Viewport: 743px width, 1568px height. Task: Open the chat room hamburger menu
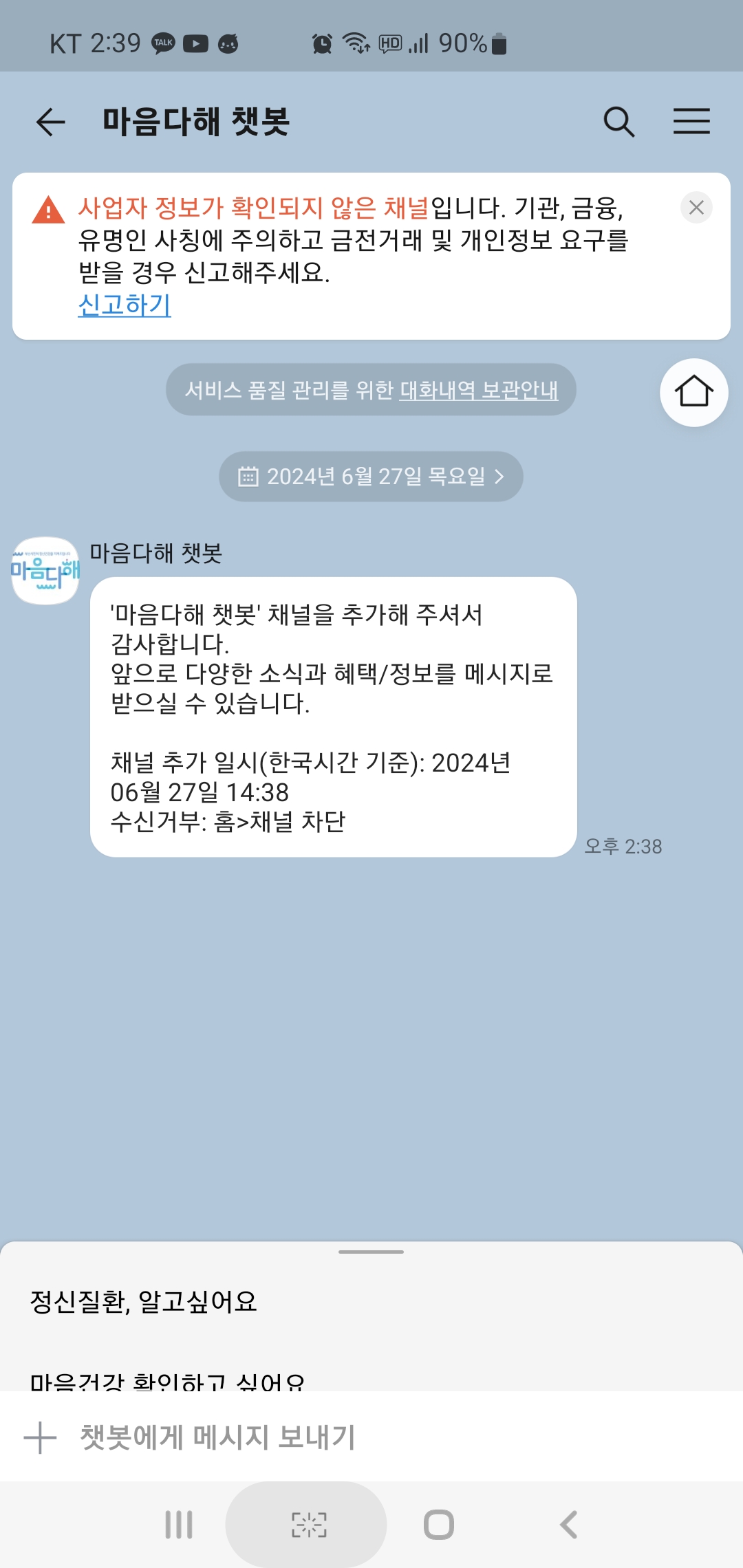tap(691, 122)
